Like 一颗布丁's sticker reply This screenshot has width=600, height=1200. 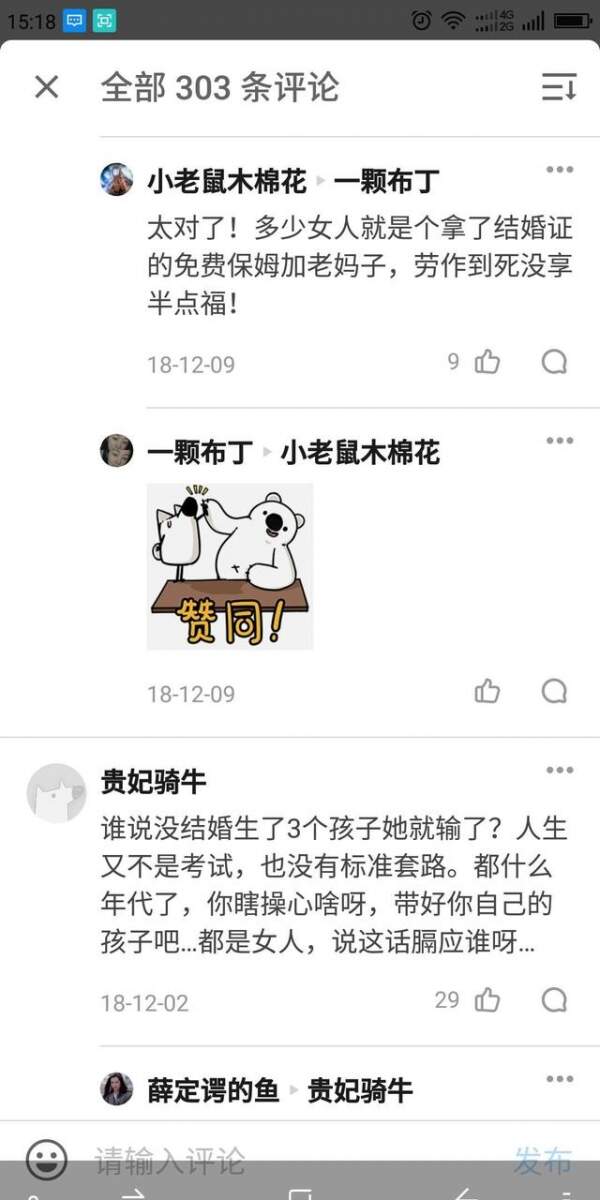(x=487, y=691)
